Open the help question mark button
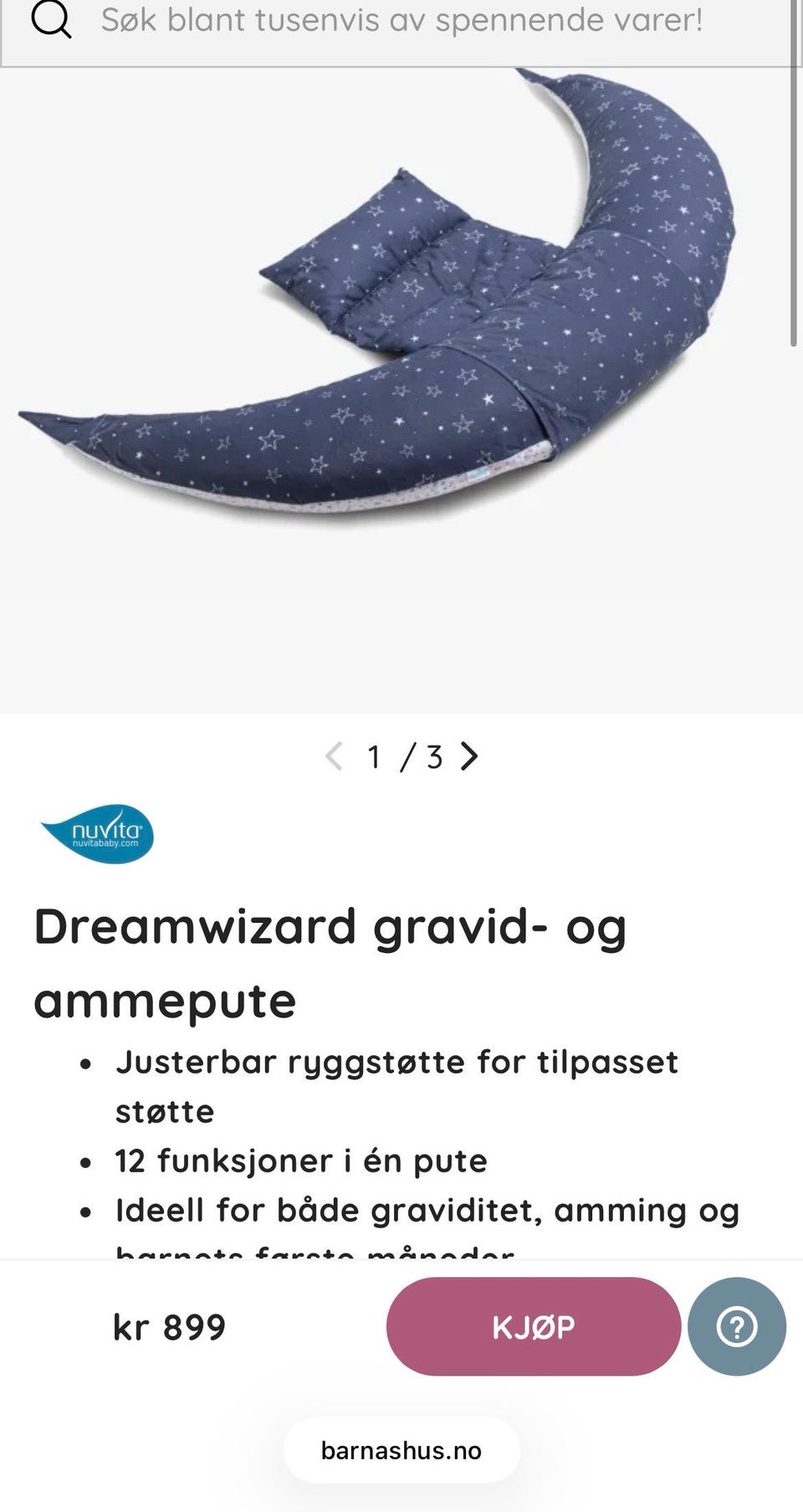This screenshot has width=803, height=1512. pos(736,1326)
